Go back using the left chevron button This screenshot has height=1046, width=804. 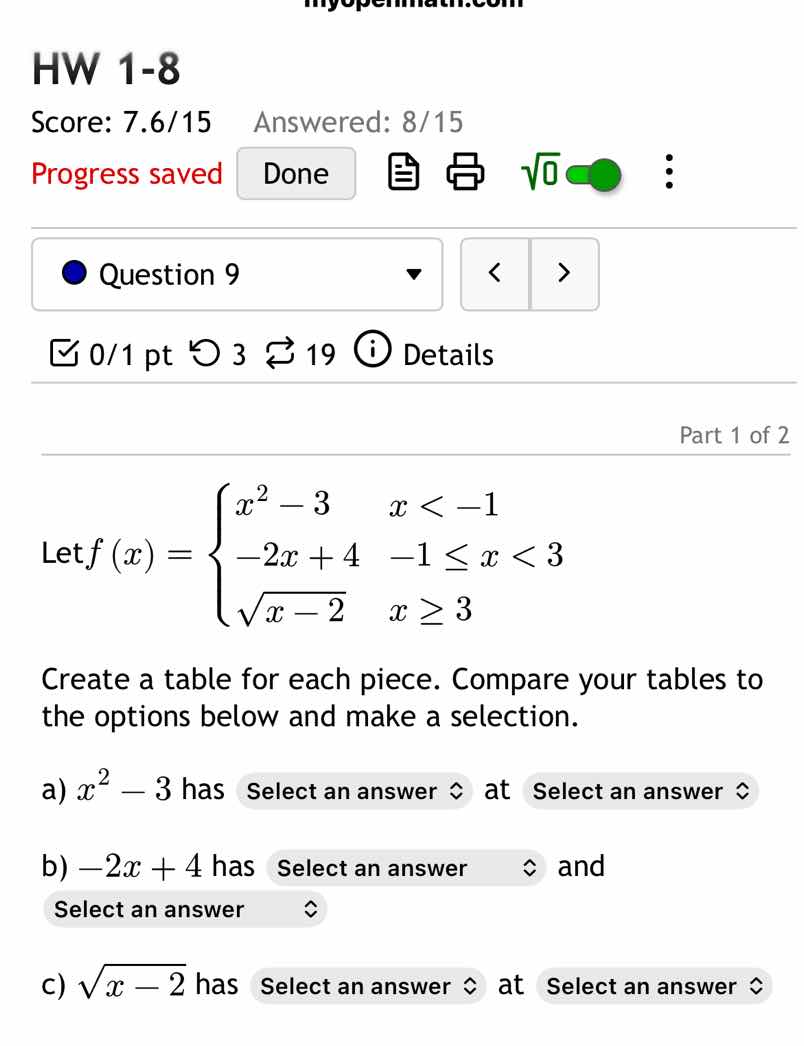[x=494, y=274]
